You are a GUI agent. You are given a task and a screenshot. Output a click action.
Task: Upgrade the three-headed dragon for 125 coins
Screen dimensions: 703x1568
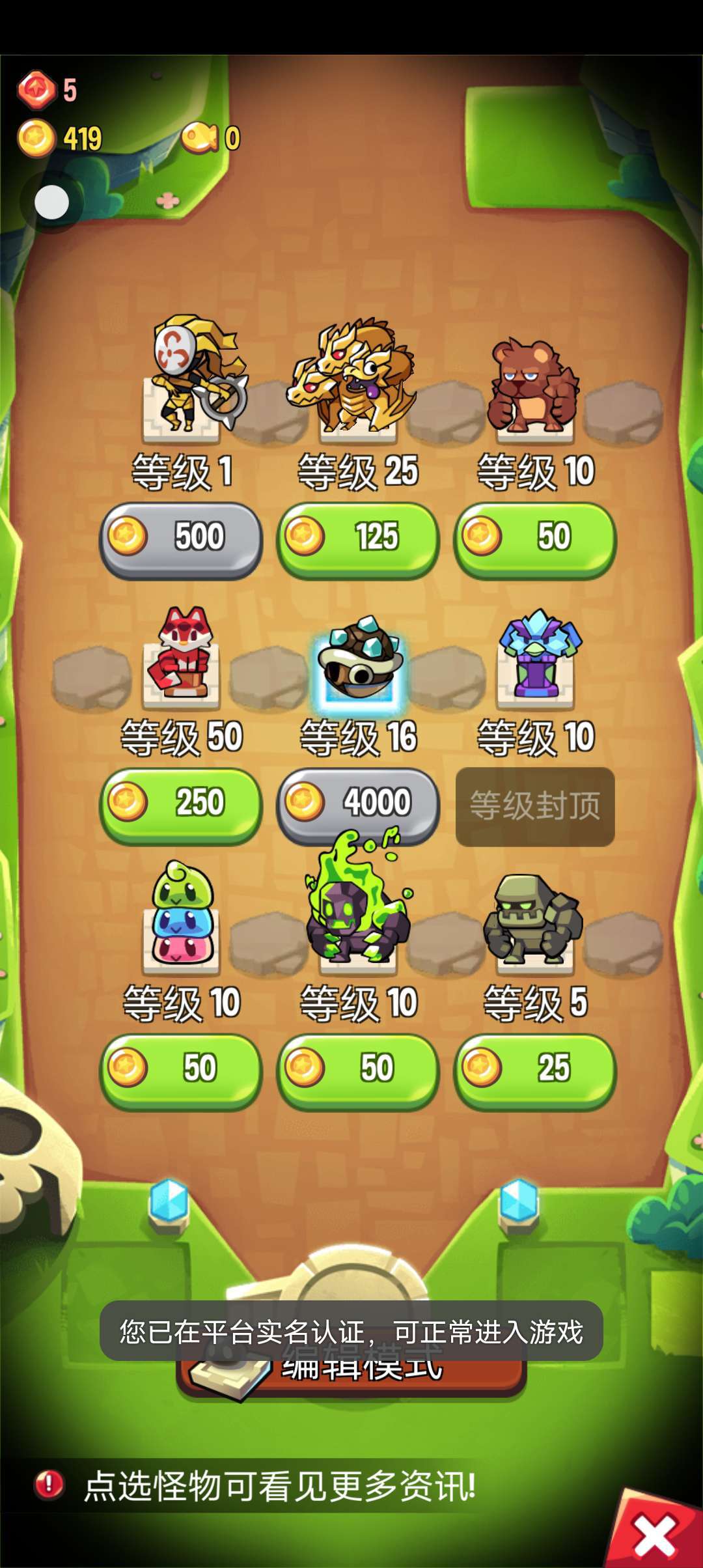click(x=358, y=539)
